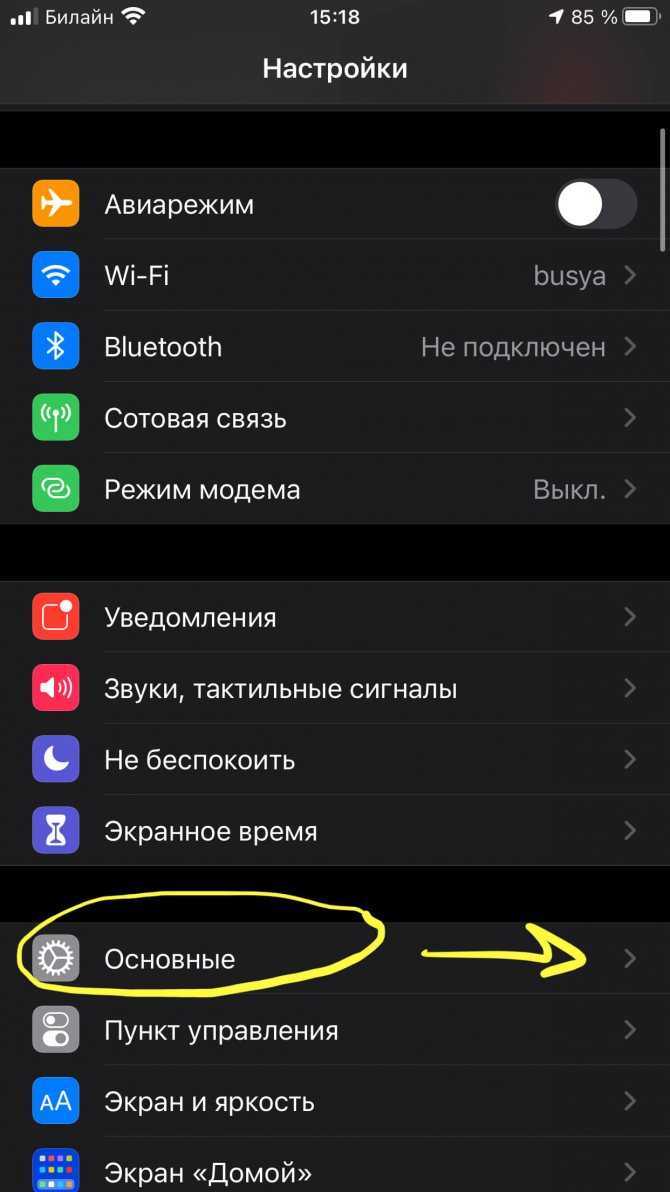Open Экран «Домой» settings
Screen dimensions: 670x1192
click(335, 1172)
